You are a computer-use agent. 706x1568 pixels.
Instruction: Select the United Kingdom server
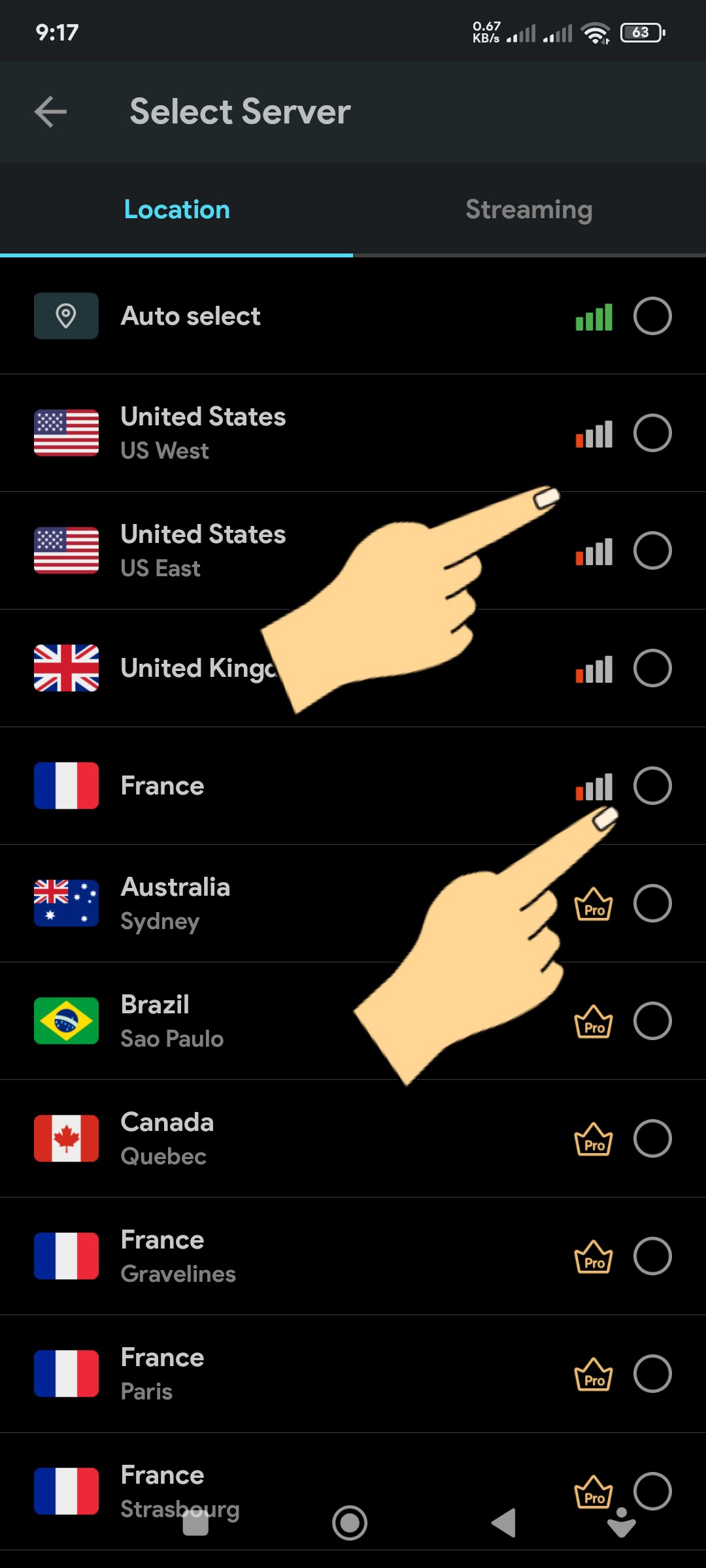pyautogui.click(x=652, y=668)
